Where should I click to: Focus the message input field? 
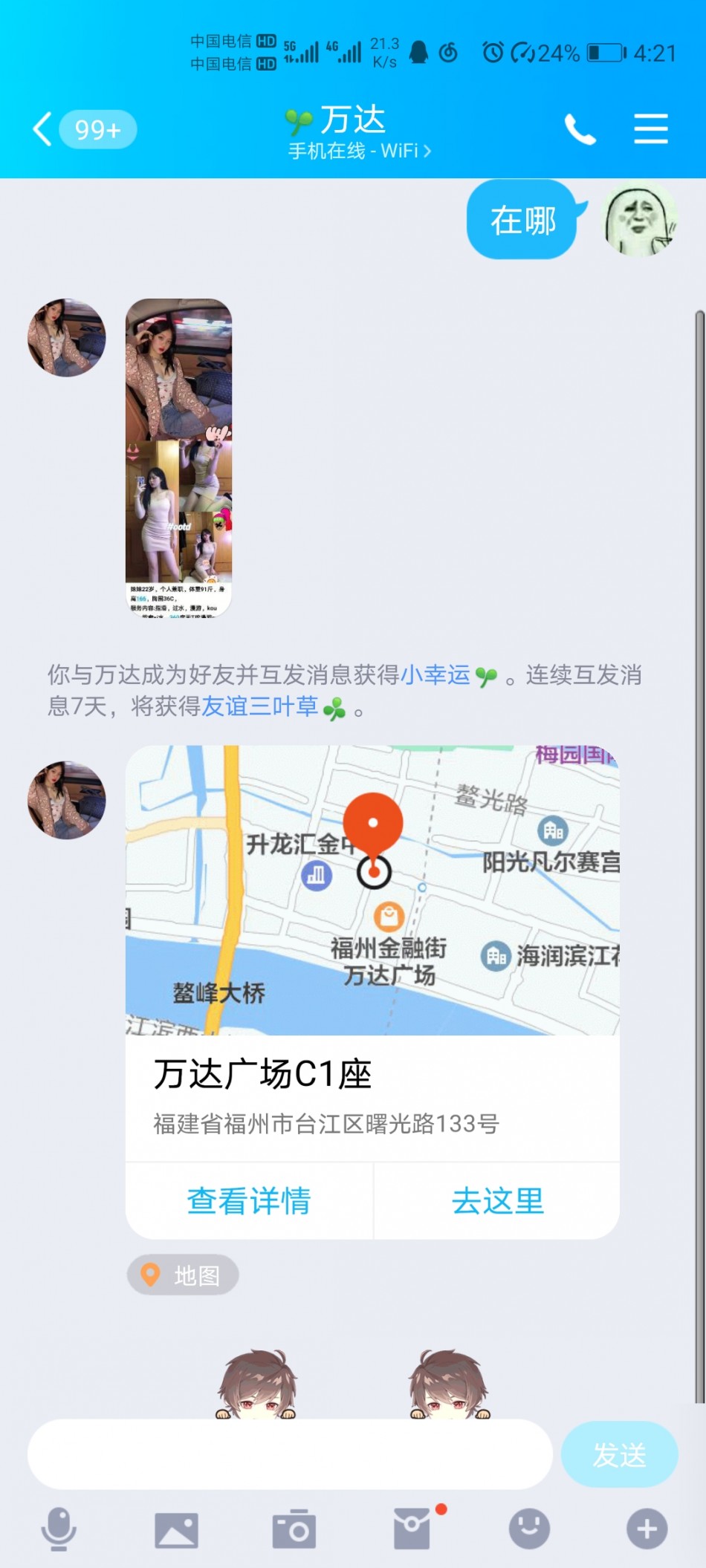point(290,1454)
